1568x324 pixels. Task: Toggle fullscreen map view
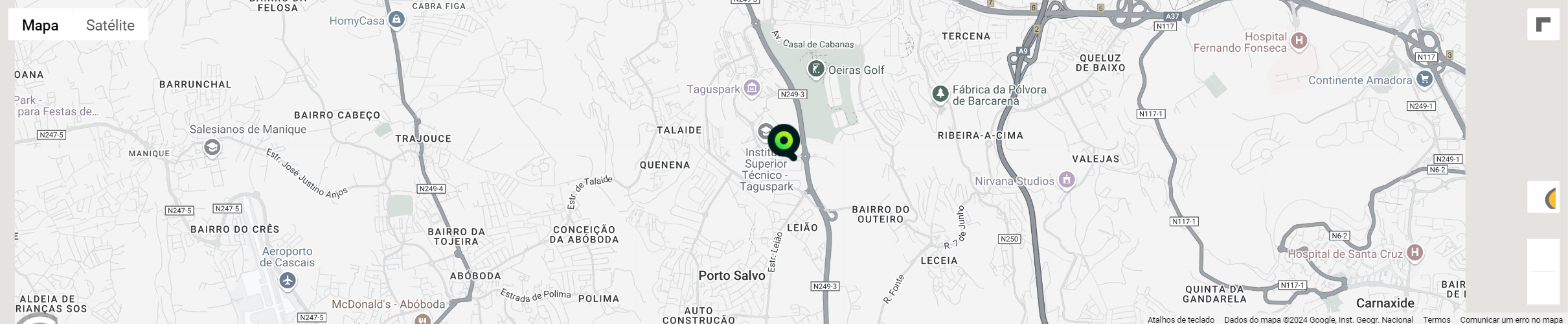(1543, 25)
